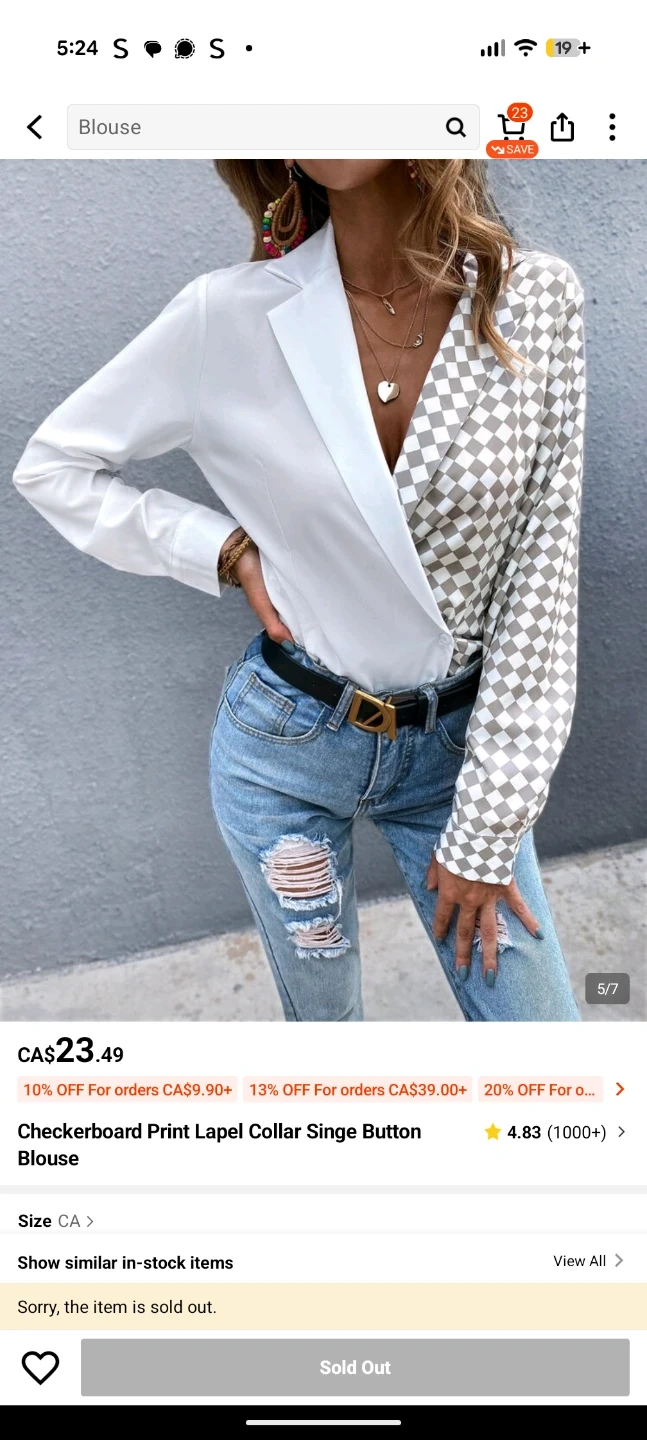
Task: Open the three-dot overflow menu
Action: (x=612, y=127)
